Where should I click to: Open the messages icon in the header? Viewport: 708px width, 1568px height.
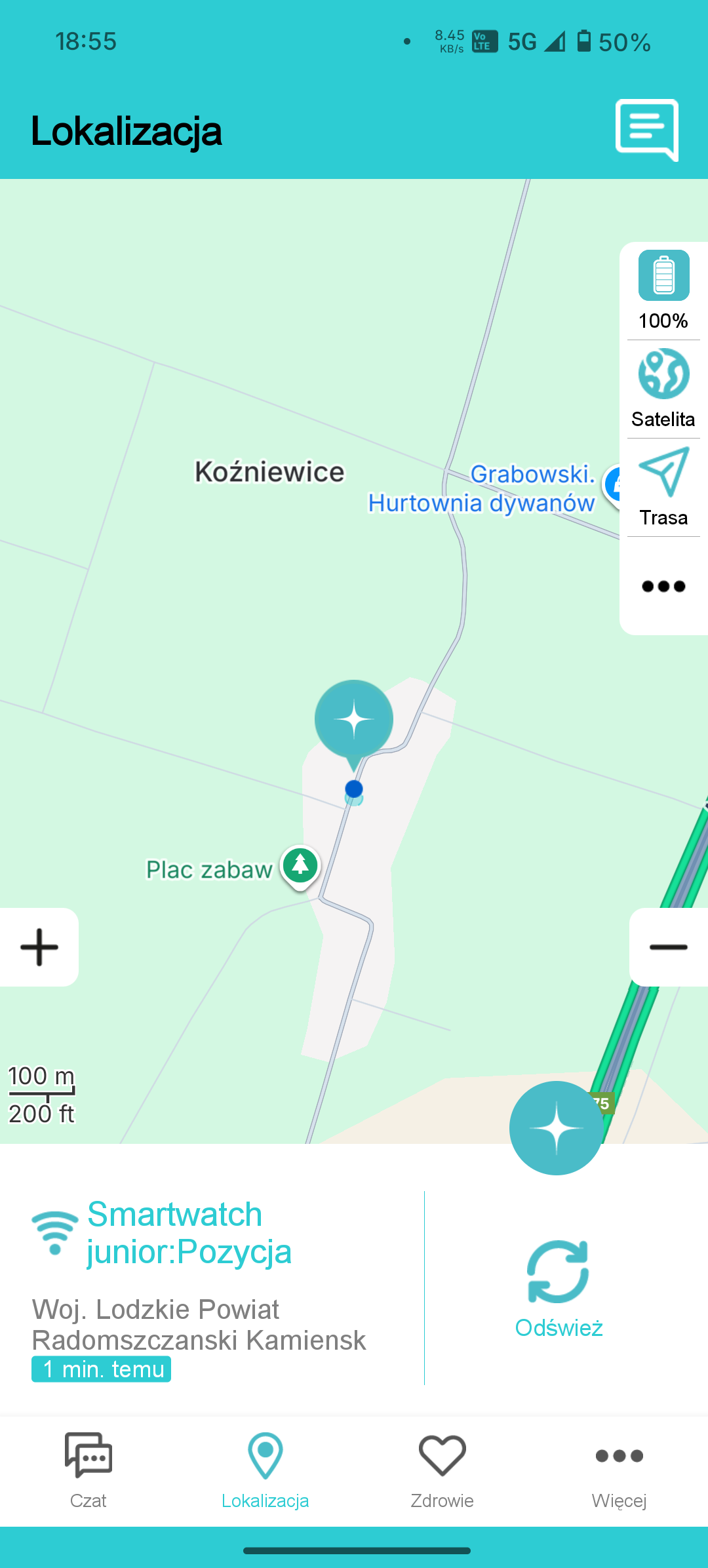(646, 129)
